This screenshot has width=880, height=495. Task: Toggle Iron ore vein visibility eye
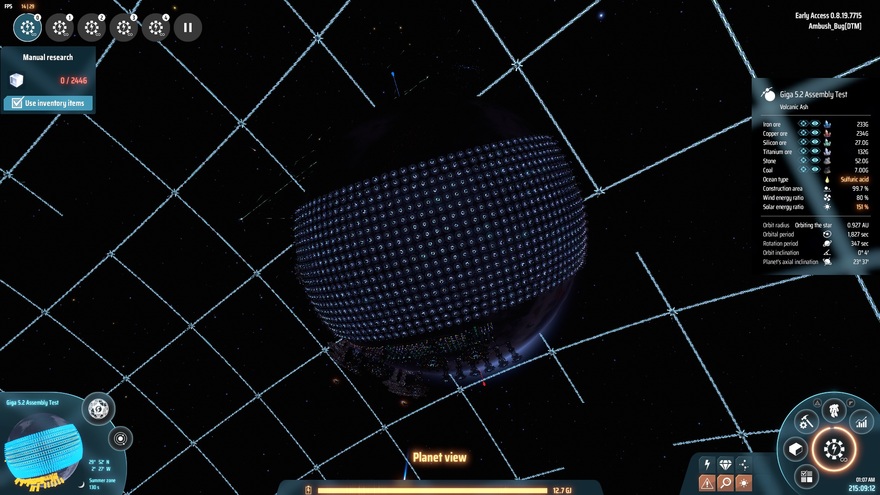pos(815,124)
